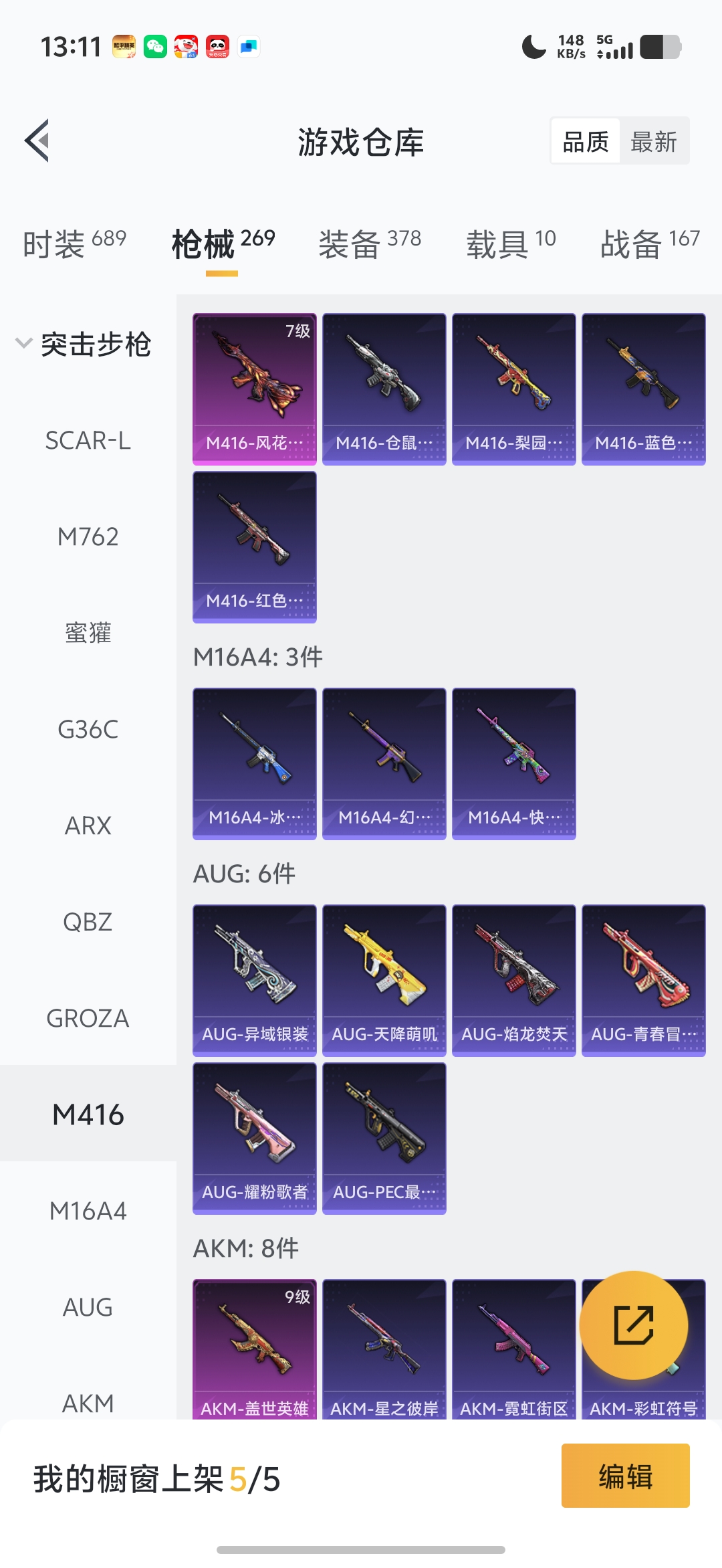Image resolution: width=722 pixels, height=1568 pixels.
Task: Open the M16A4-冰 skin tile
Action: 255,764
